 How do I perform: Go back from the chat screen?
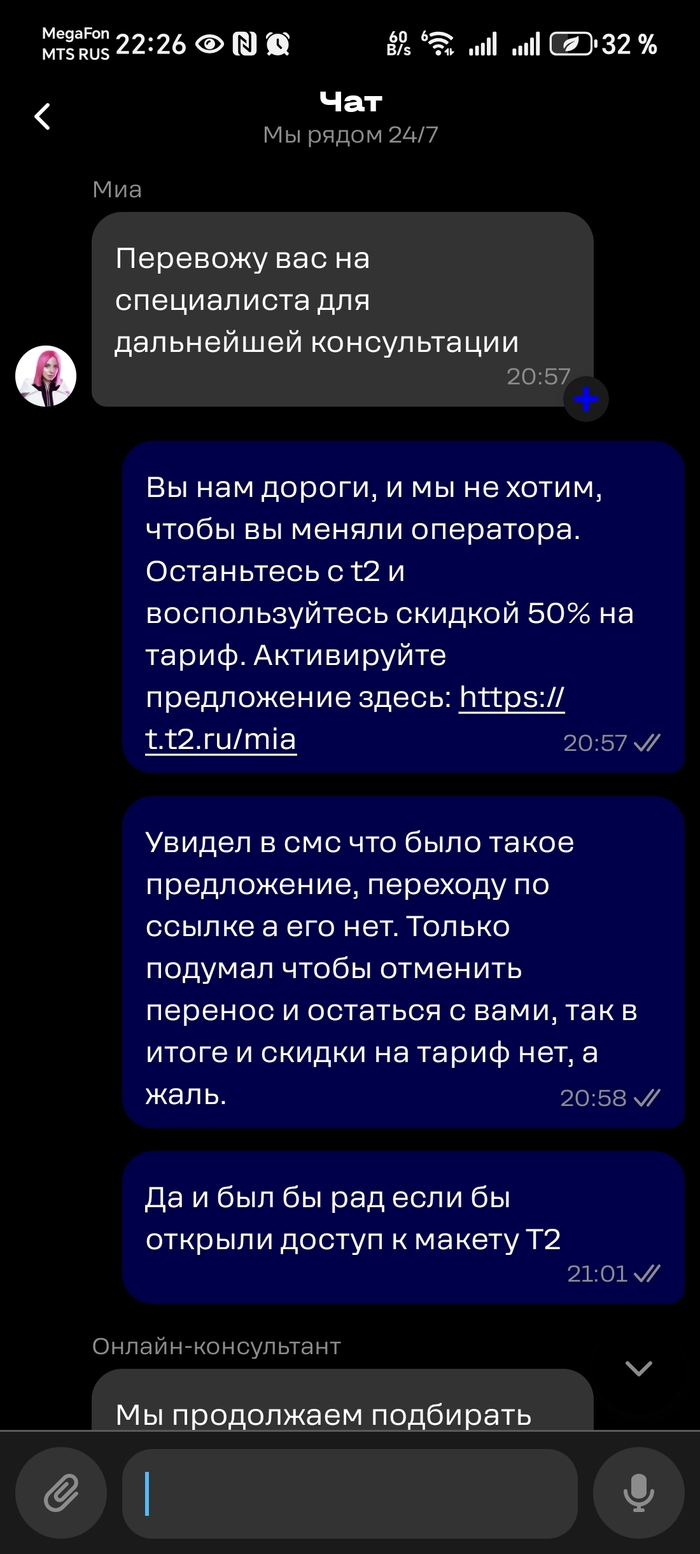point(42,116)
